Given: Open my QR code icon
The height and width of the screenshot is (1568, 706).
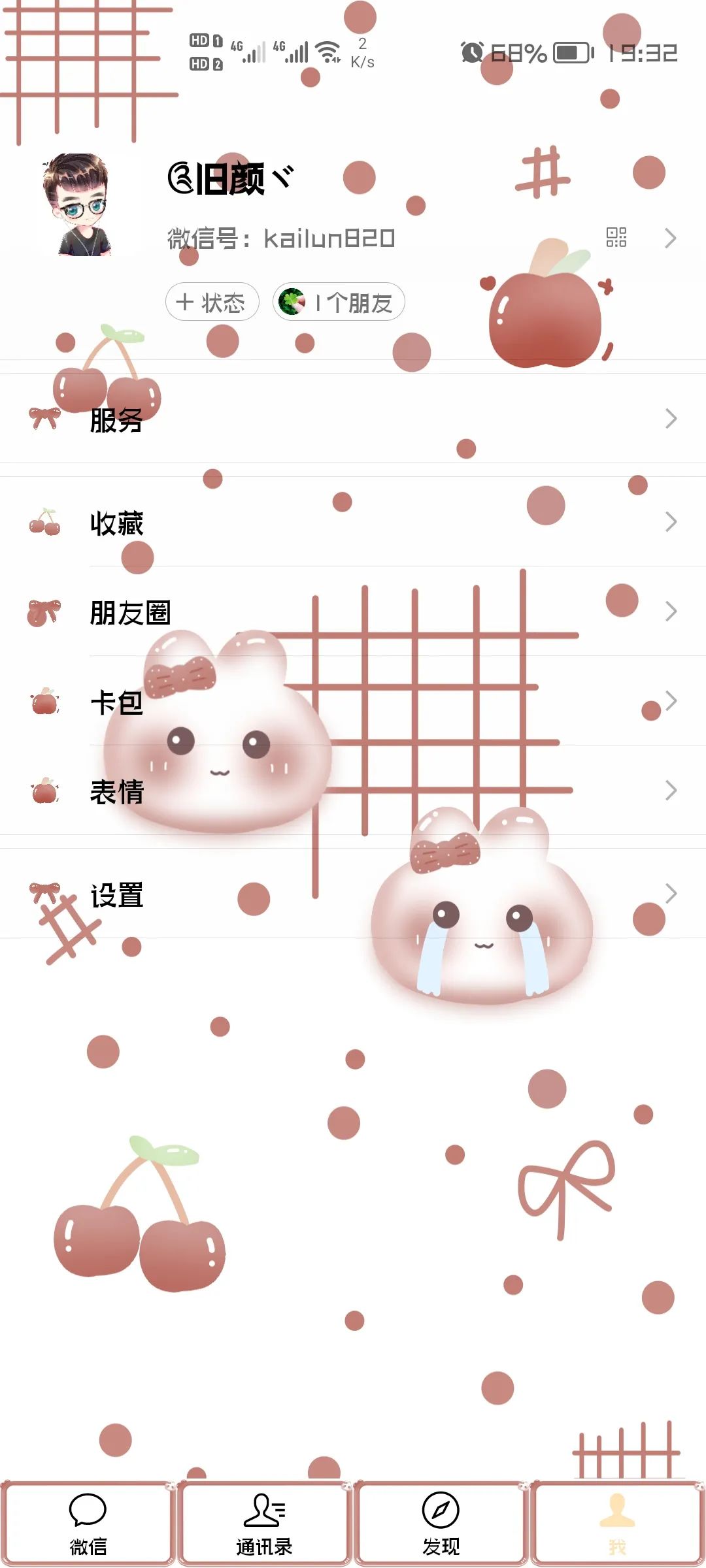Looking at the screenshot, I should 616,237.
